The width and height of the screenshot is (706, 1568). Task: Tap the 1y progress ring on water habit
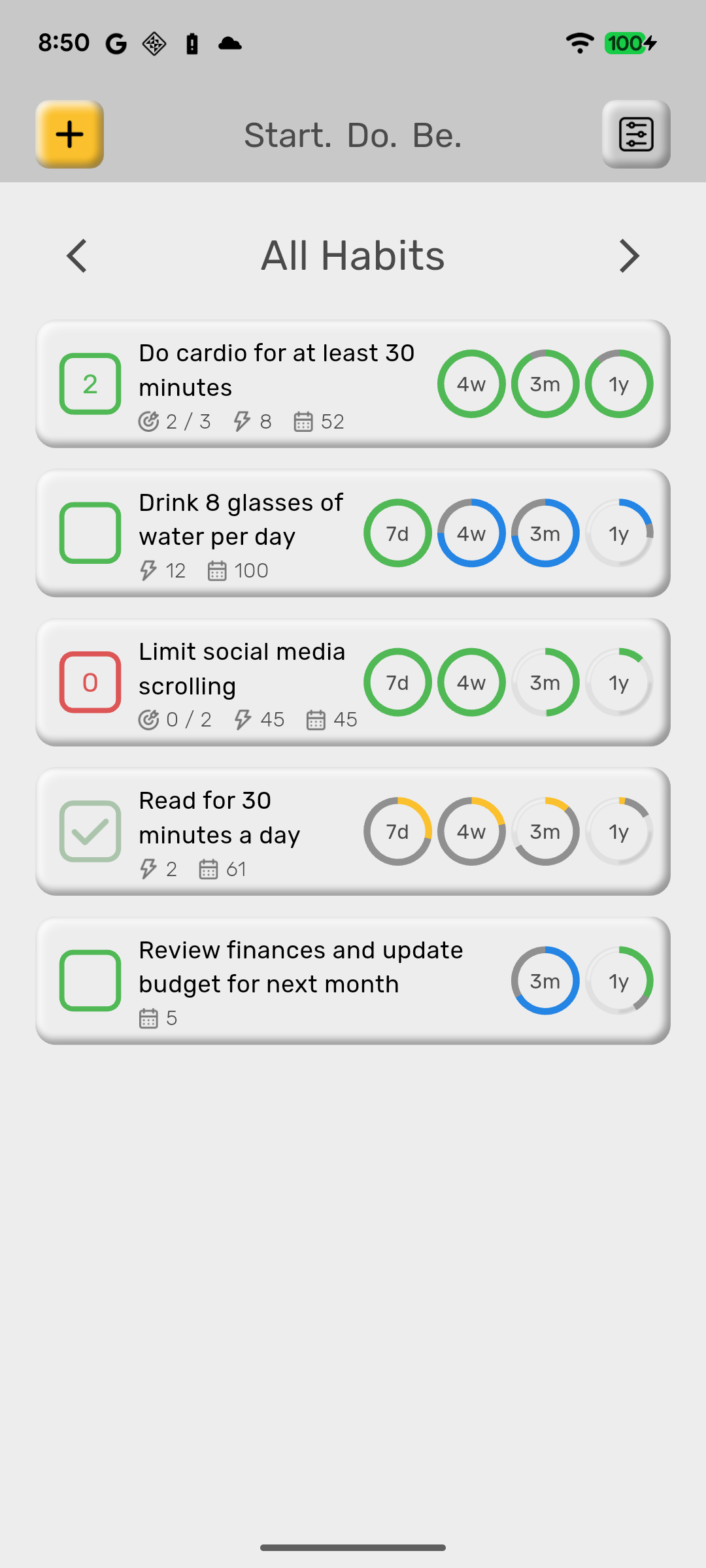coord(618,533)
